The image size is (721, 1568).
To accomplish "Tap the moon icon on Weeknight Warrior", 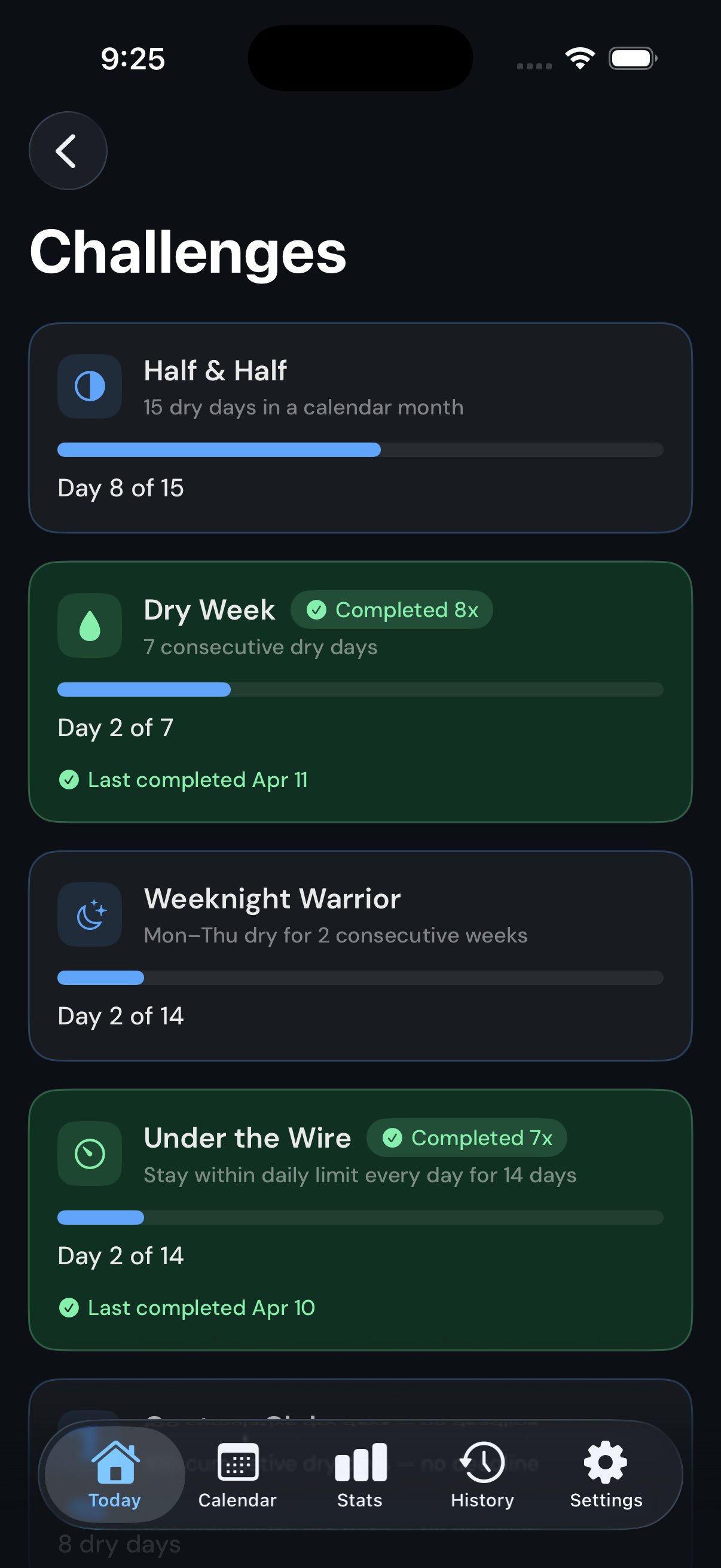I will [x=89, y=914].
